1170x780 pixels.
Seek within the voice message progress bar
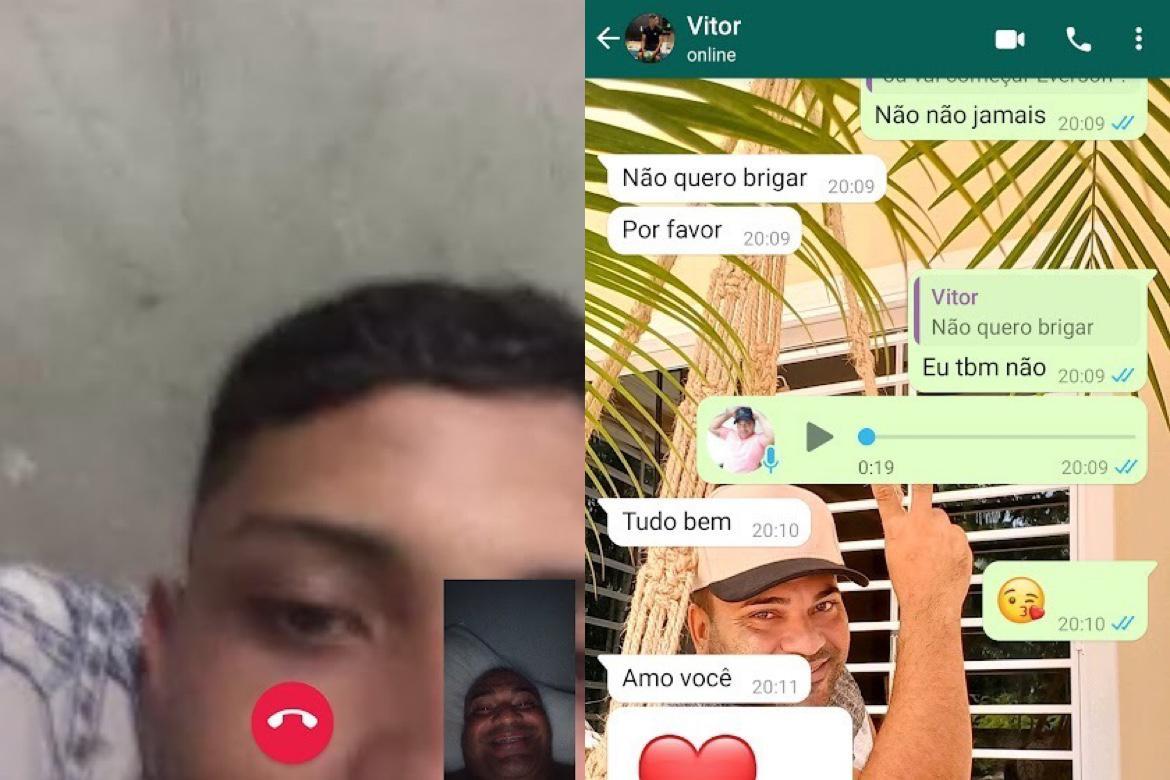click(1000, 437)
